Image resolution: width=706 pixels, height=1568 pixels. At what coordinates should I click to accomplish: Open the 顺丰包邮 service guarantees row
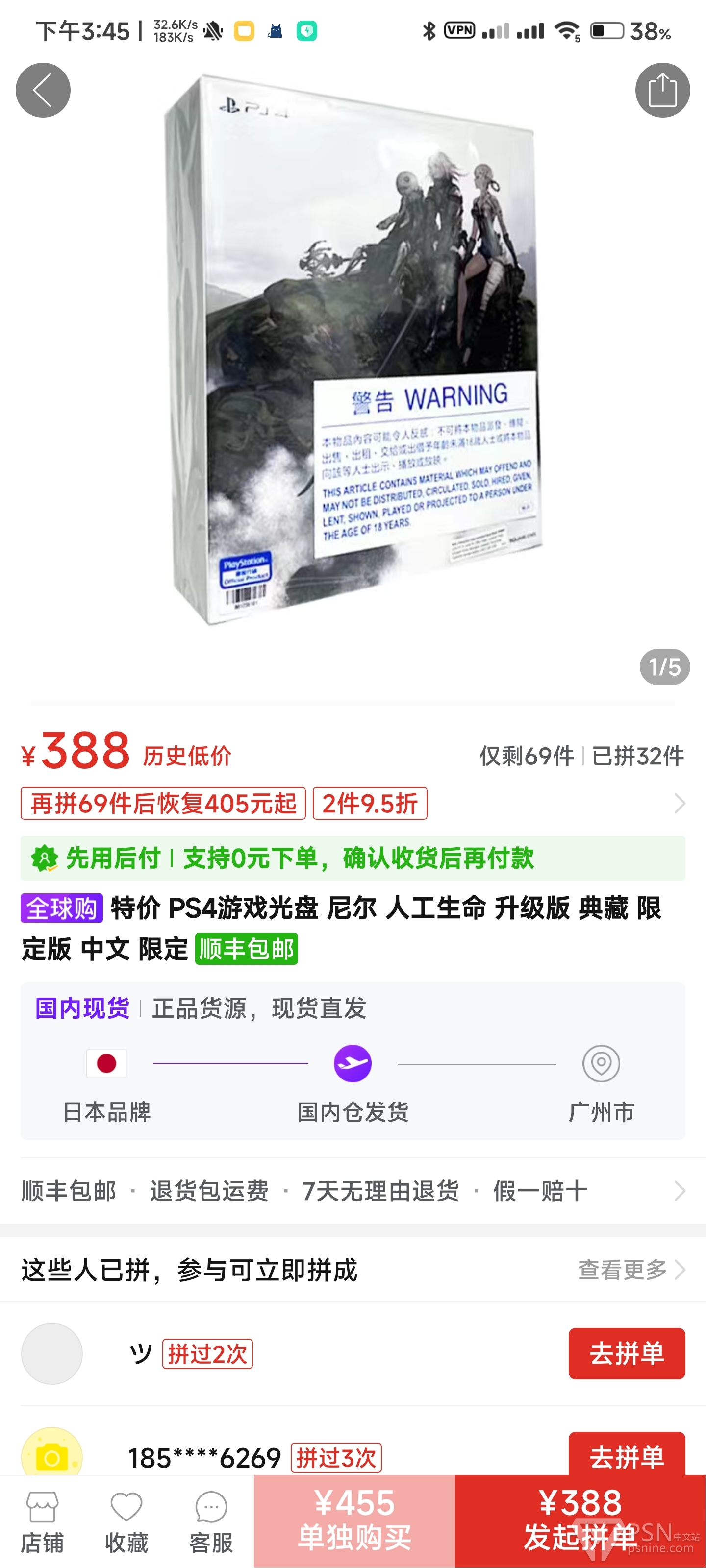tap(353, 1191)
